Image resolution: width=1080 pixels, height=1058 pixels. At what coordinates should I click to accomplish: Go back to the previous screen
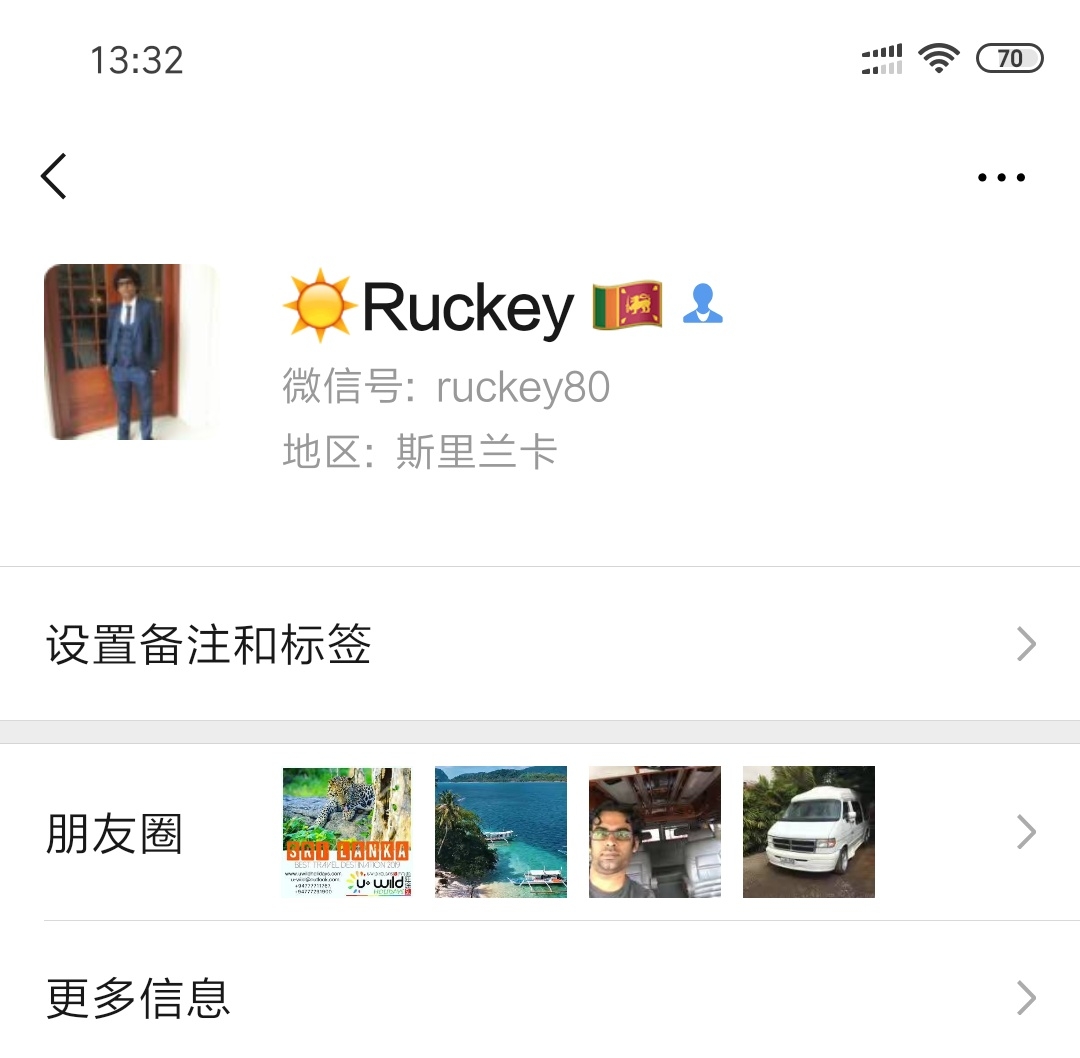(54, 177)
